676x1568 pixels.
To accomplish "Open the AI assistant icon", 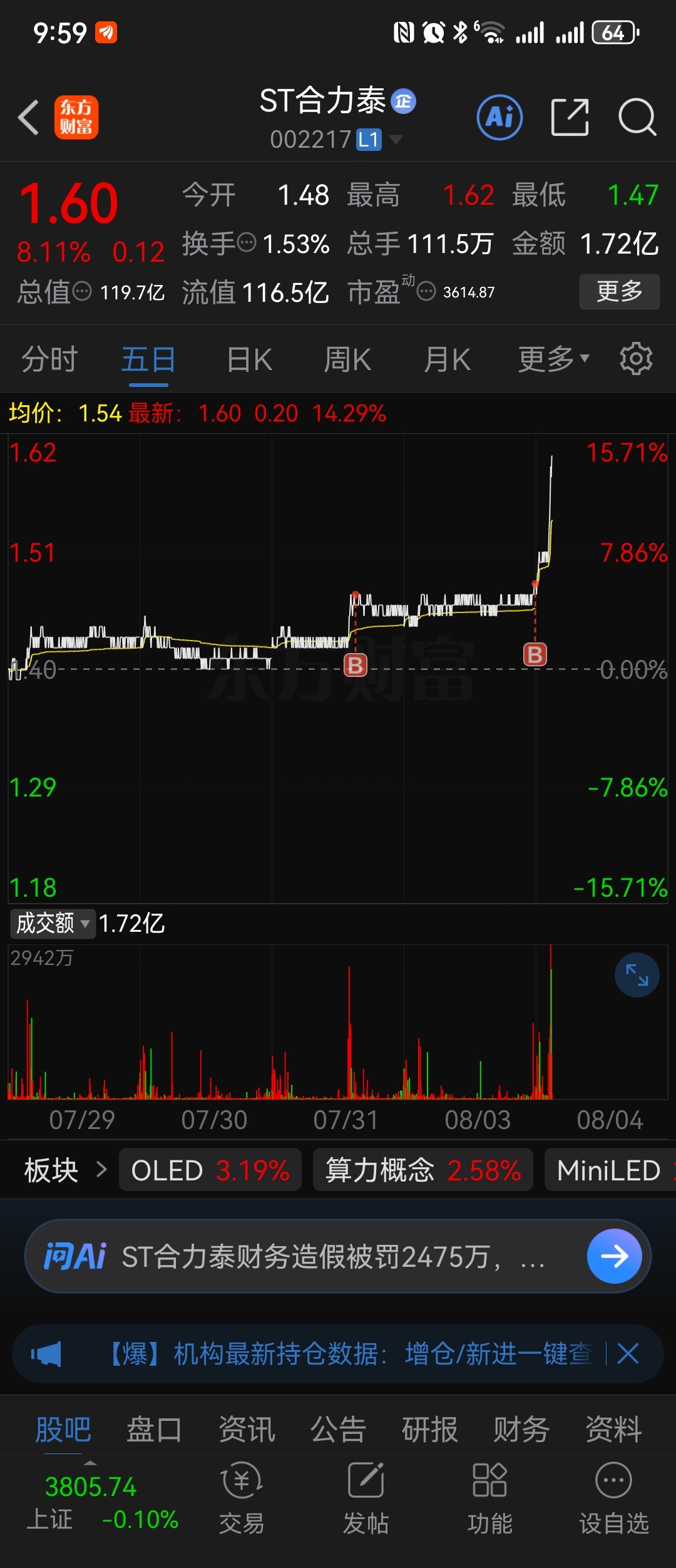I will (499, 117).
